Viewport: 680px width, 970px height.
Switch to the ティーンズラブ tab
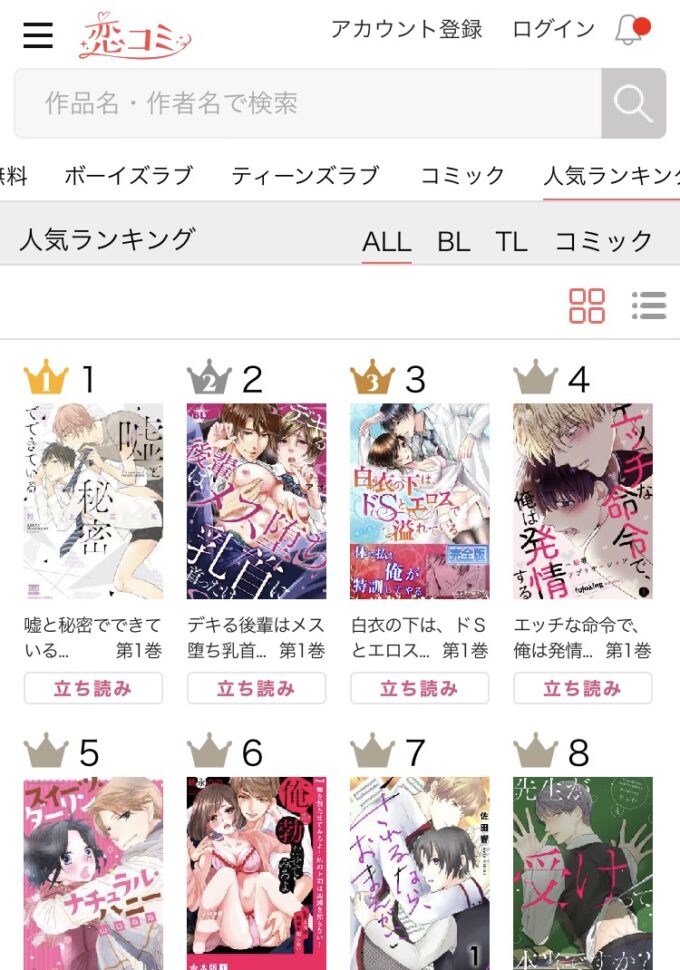point(305,176)
